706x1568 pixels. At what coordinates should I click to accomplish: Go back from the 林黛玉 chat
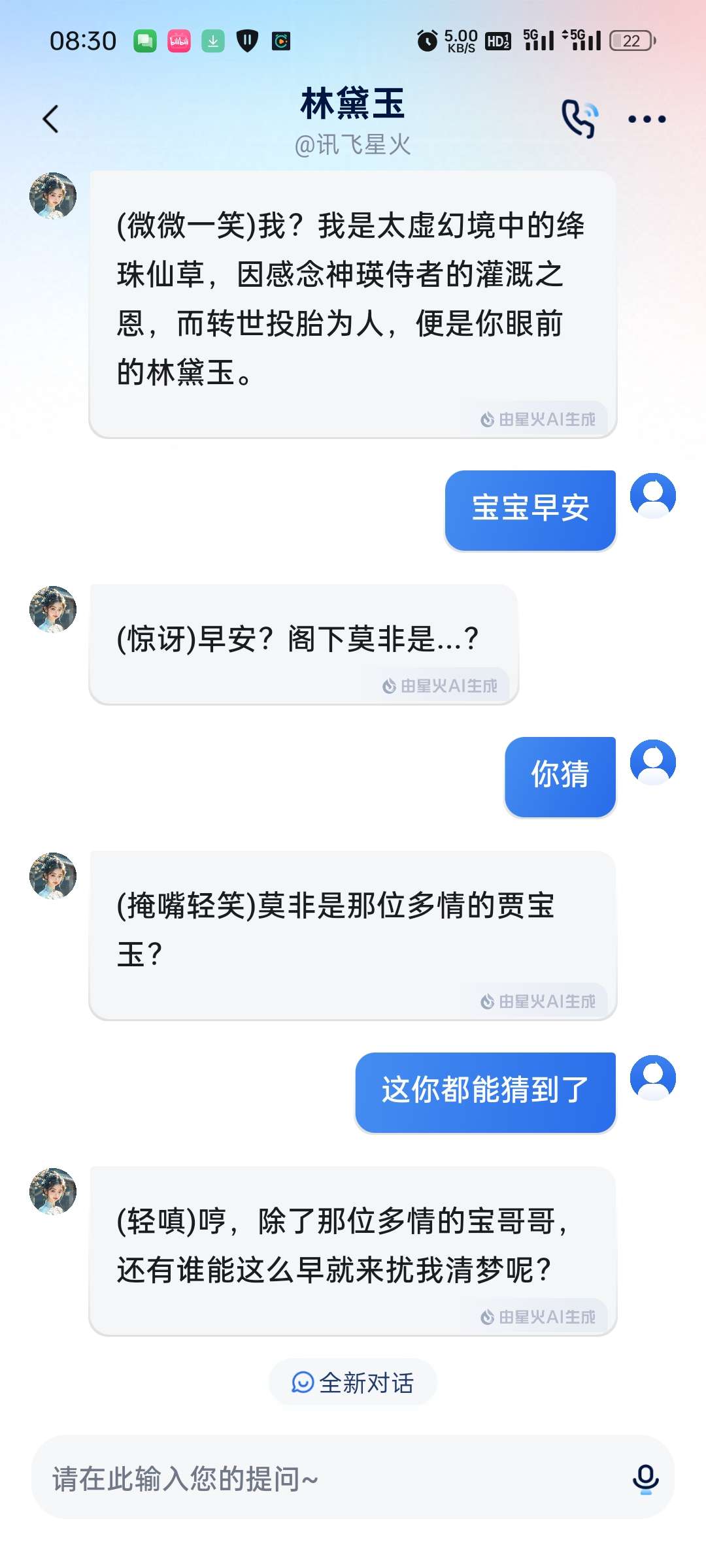[51, 119]
